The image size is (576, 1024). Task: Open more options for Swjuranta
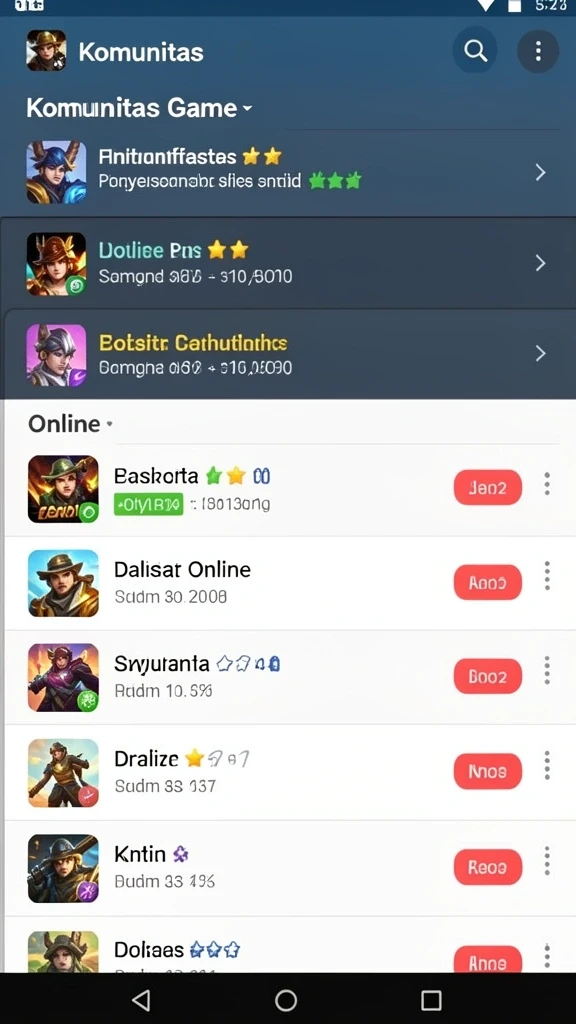(547, 670)
